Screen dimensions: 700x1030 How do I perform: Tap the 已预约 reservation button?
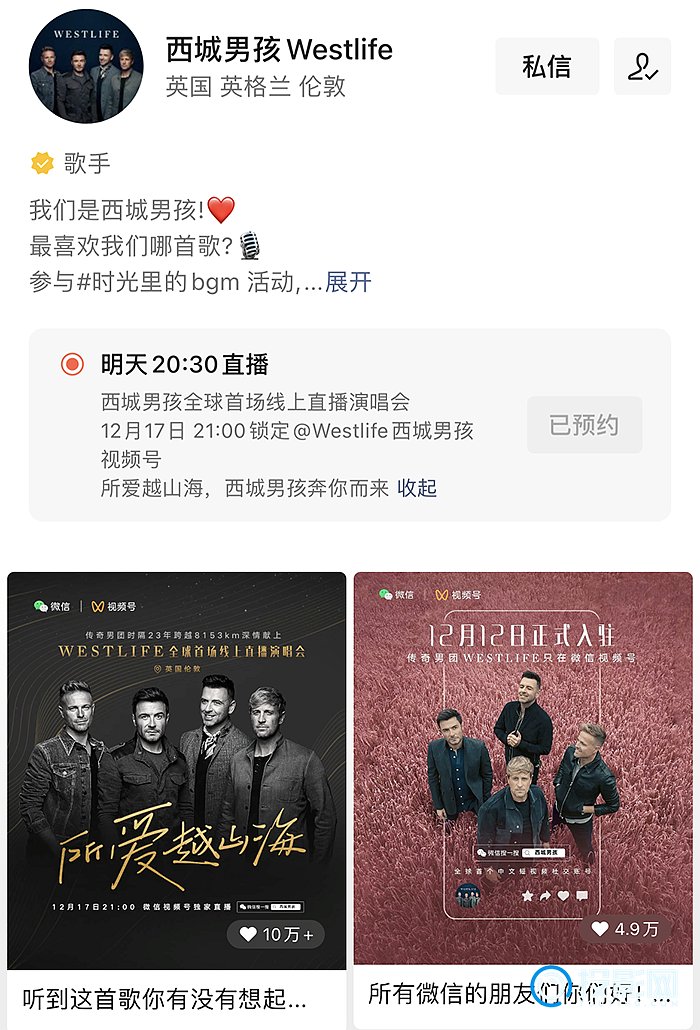point(584,425)
